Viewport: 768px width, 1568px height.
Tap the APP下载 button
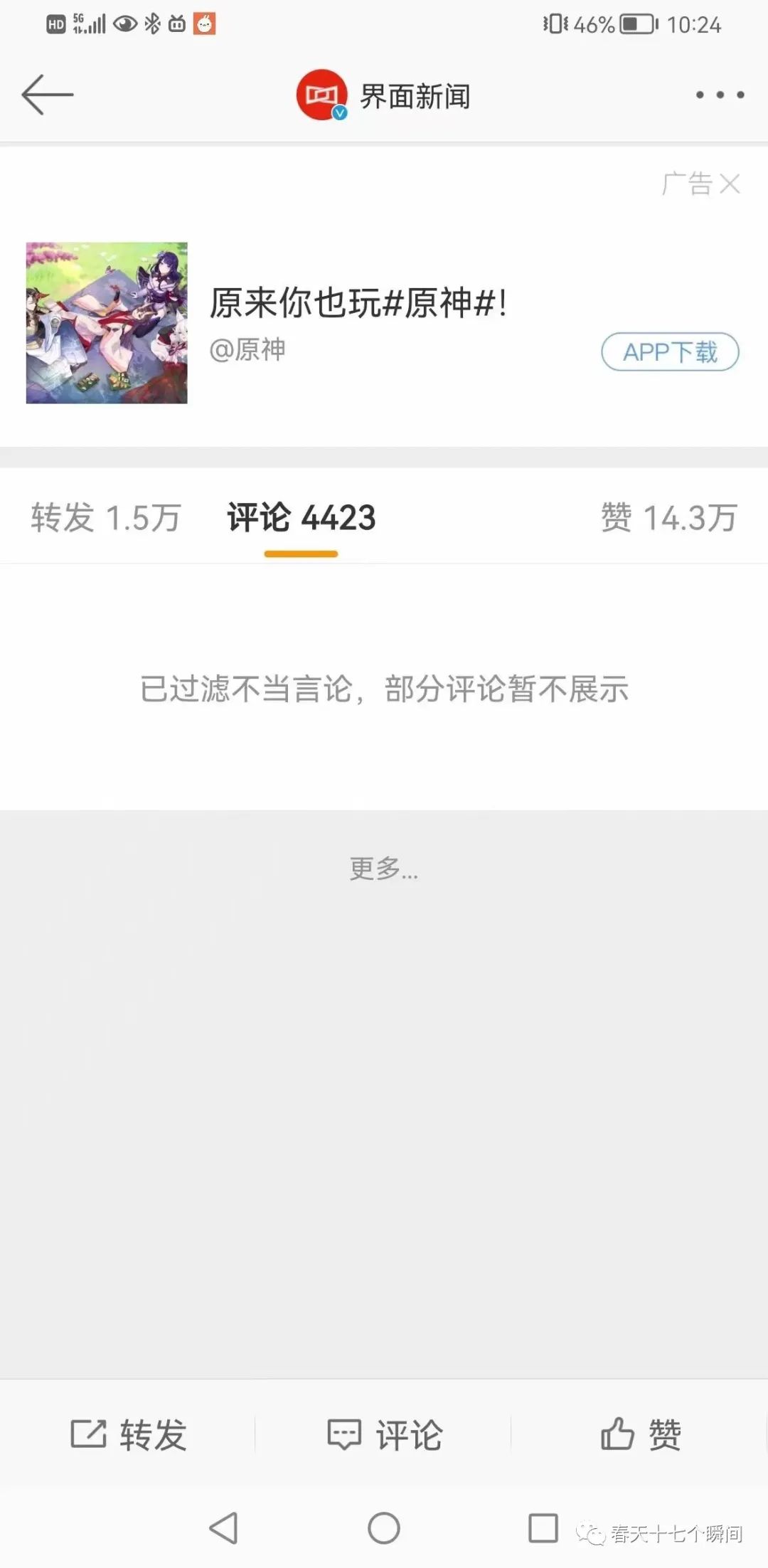670,352
